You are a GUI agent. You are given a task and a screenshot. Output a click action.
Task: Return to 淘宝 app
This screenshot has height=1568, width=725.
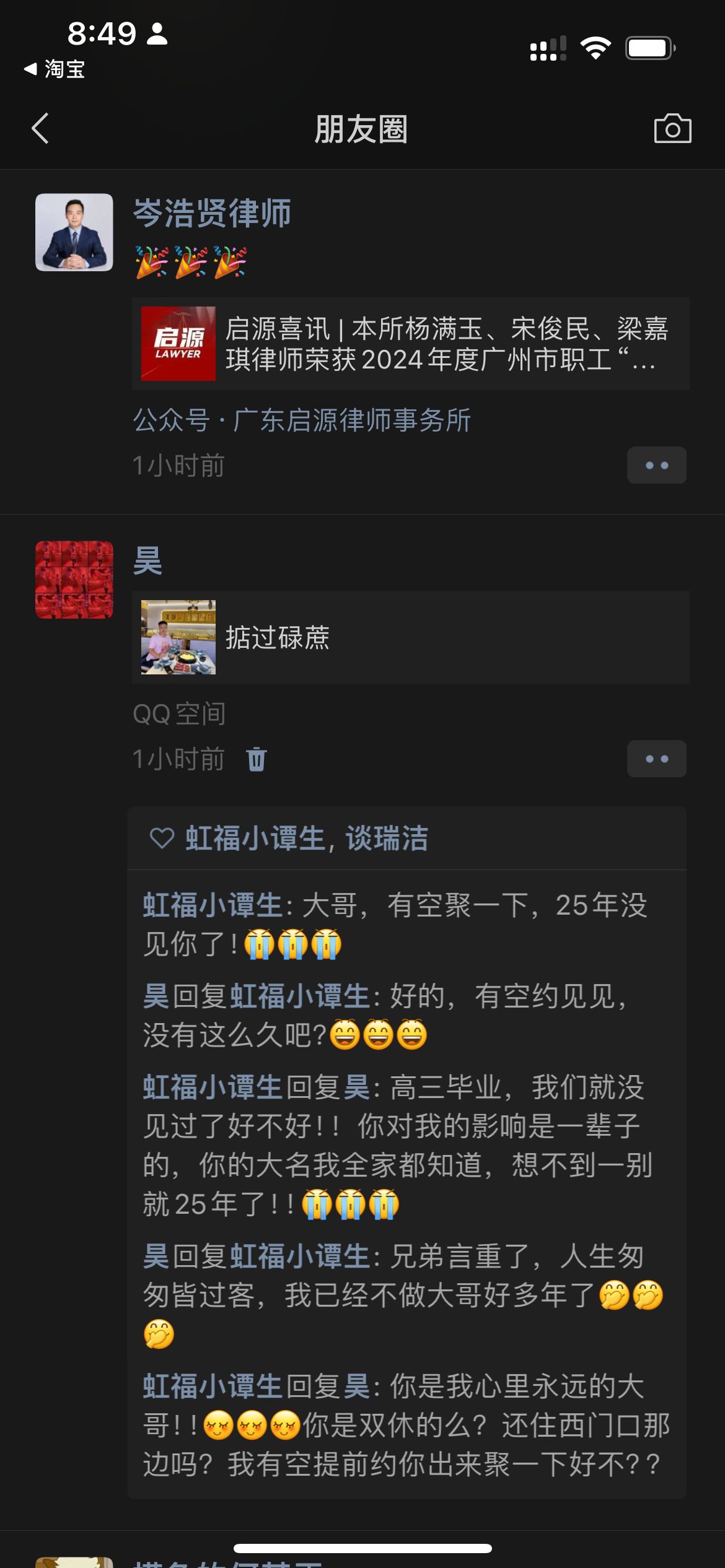coord(55,69)
